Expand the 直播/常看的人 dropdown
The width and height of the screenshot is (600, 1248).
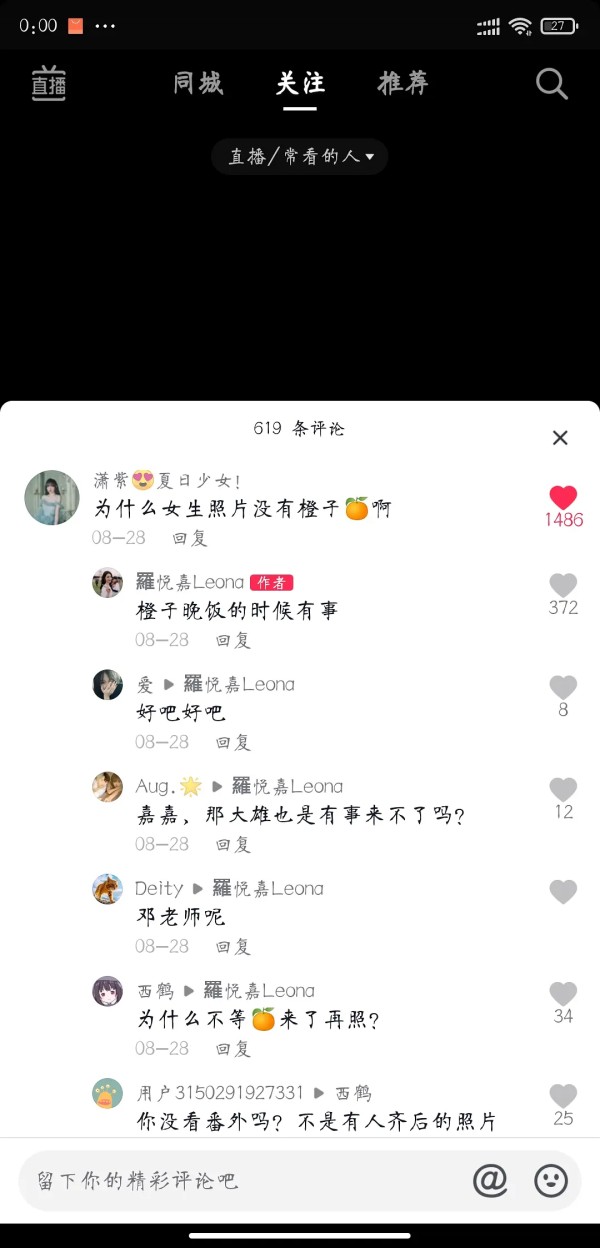point(299,156)
